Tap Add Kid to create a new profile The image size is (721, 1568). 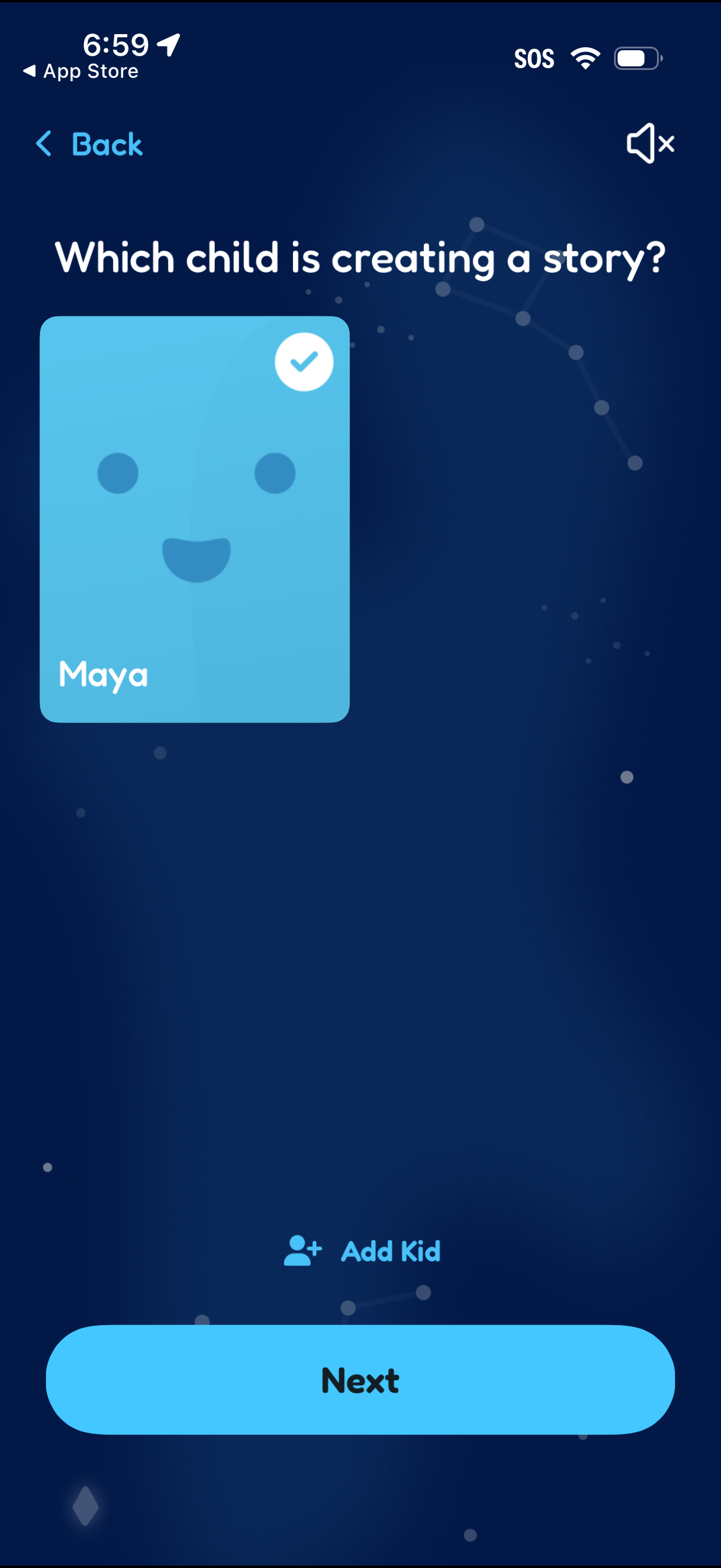tap(389, 1252)
